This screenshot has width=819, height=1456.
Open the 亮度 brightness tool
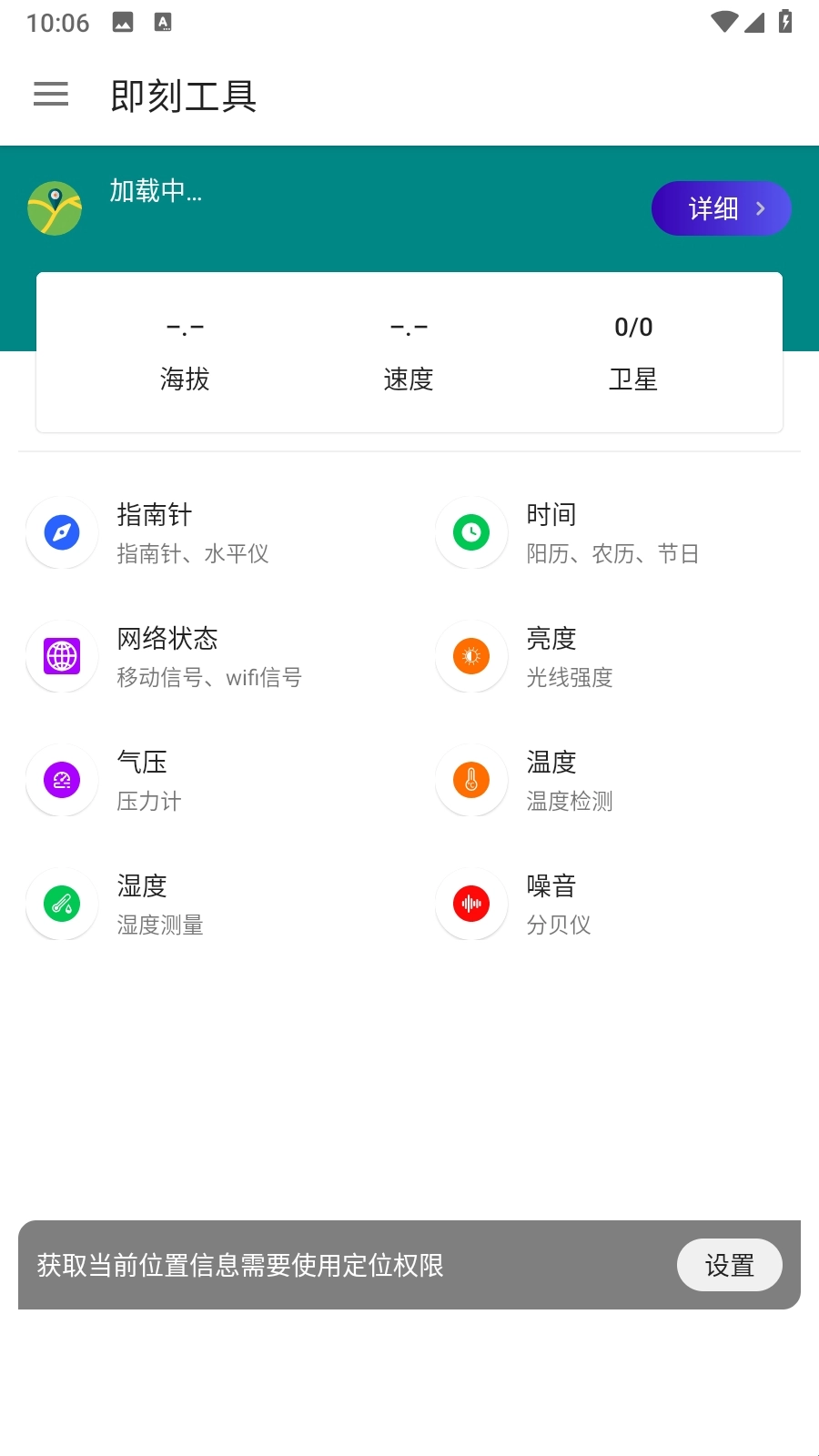564,656
